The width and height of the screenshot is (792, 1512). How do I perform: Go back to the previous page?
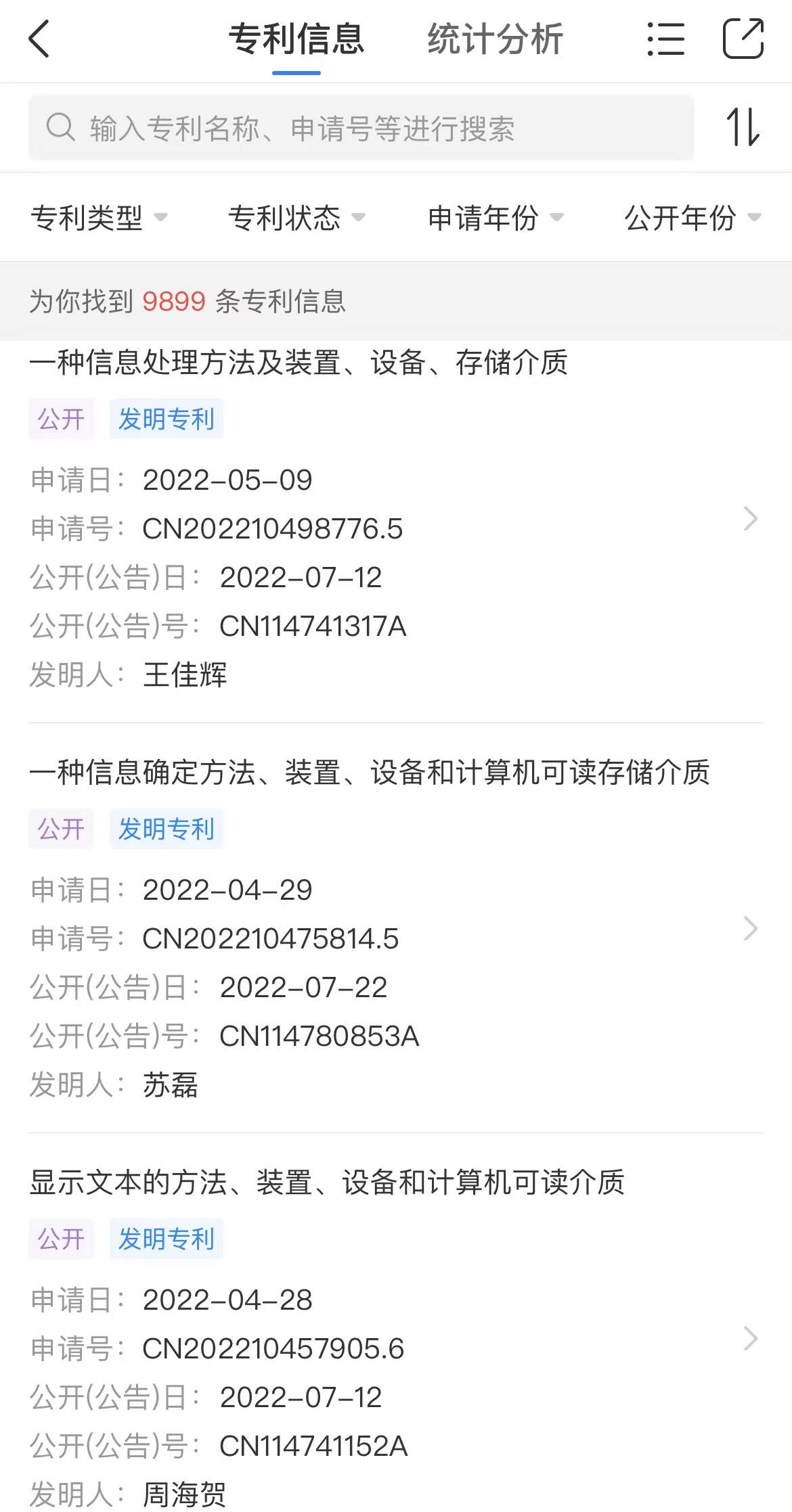tap(39, 39)
